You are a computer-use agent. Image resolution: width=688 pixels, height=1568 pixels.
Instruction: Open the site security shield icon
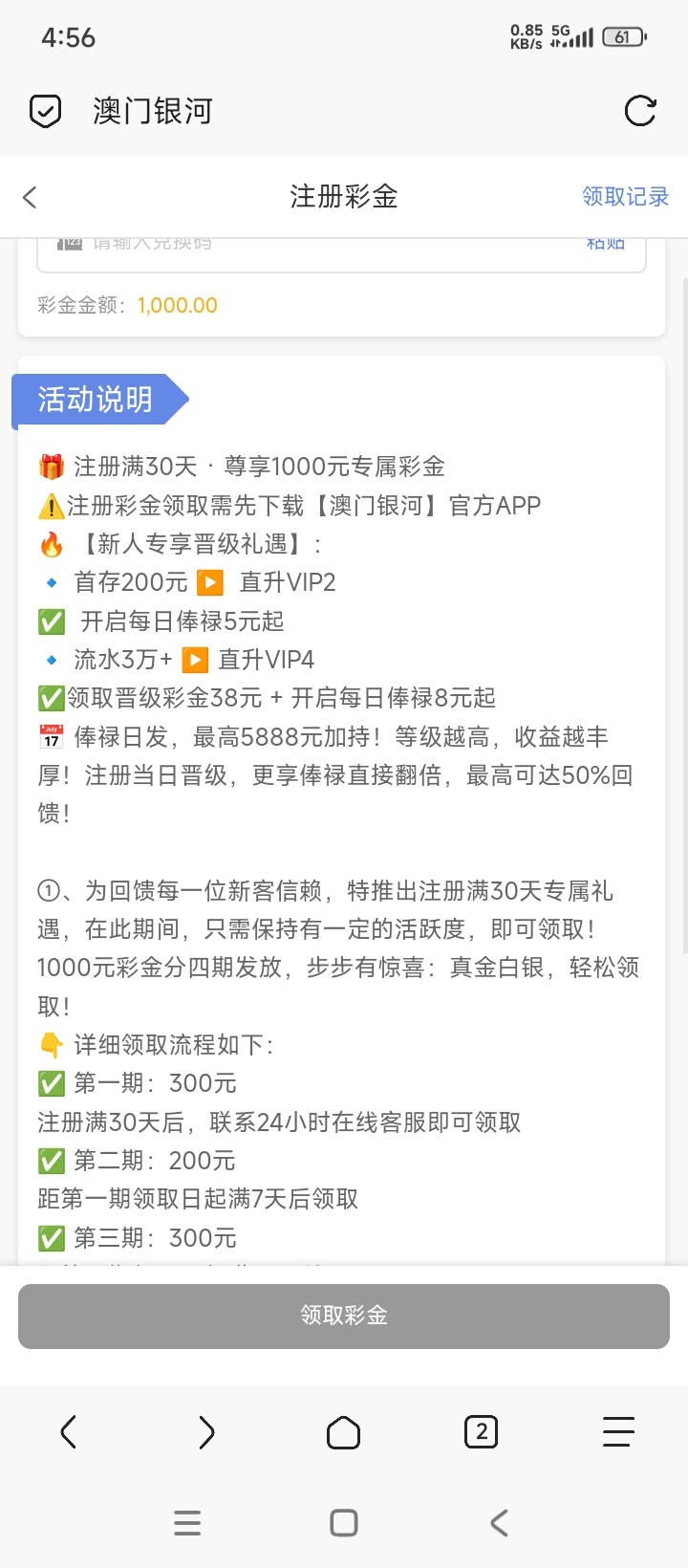pyautogui.click(x=45, y=111)
